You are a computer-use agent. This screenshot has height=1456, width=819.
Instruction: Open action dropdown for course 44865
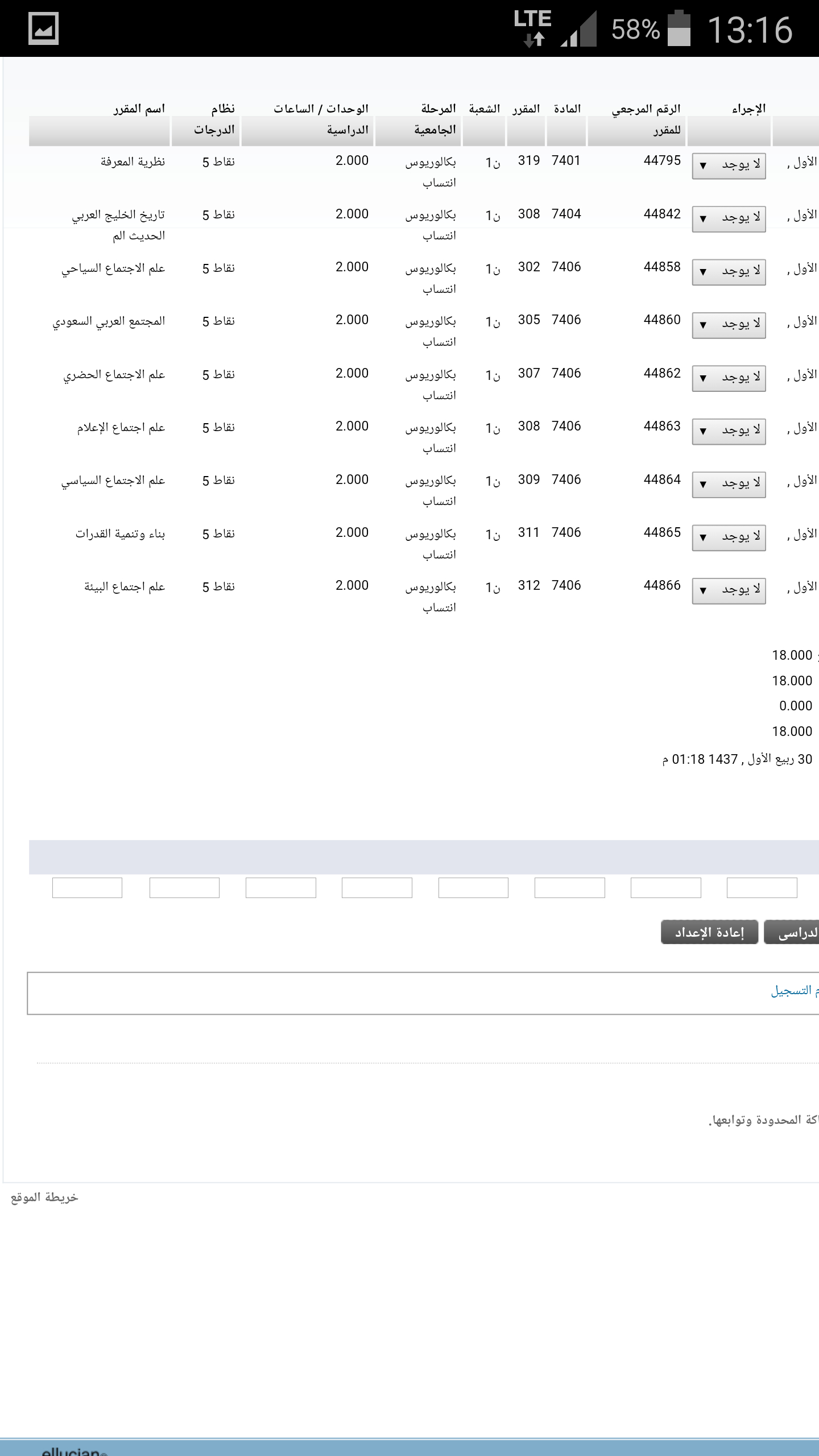(x=729, y=537)
